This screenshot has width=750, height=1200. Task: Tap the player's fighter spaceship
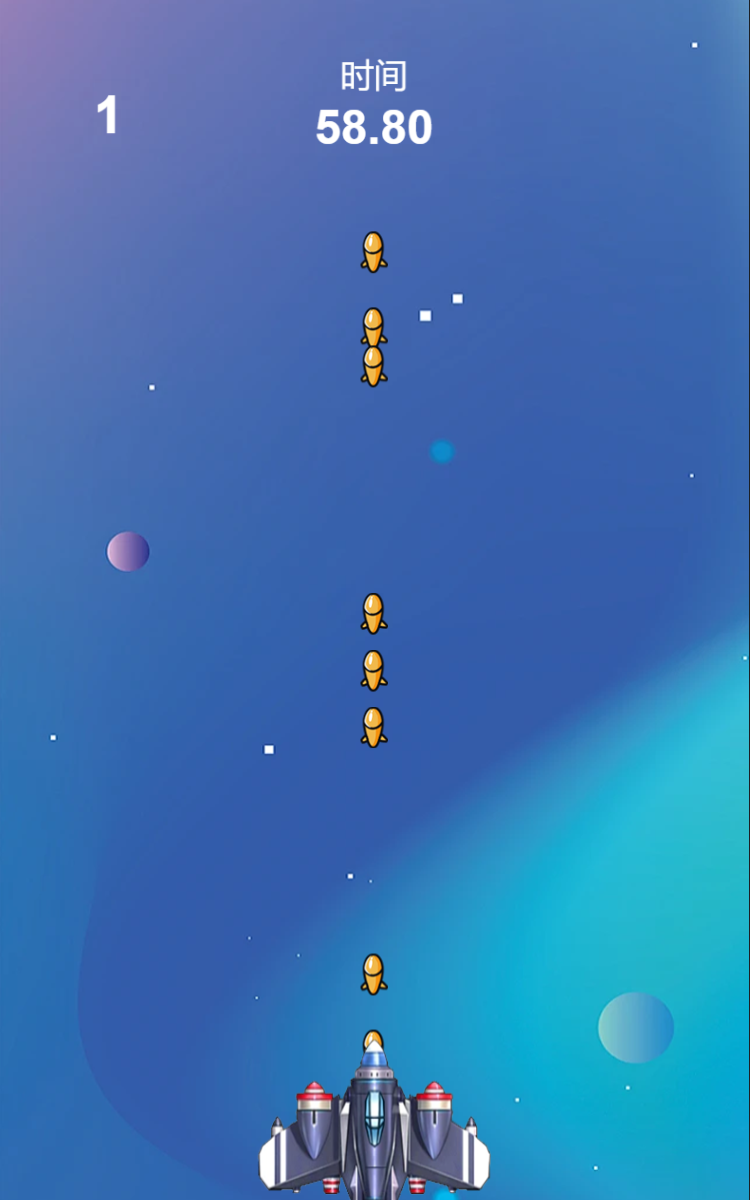[x=374, y=1125]
